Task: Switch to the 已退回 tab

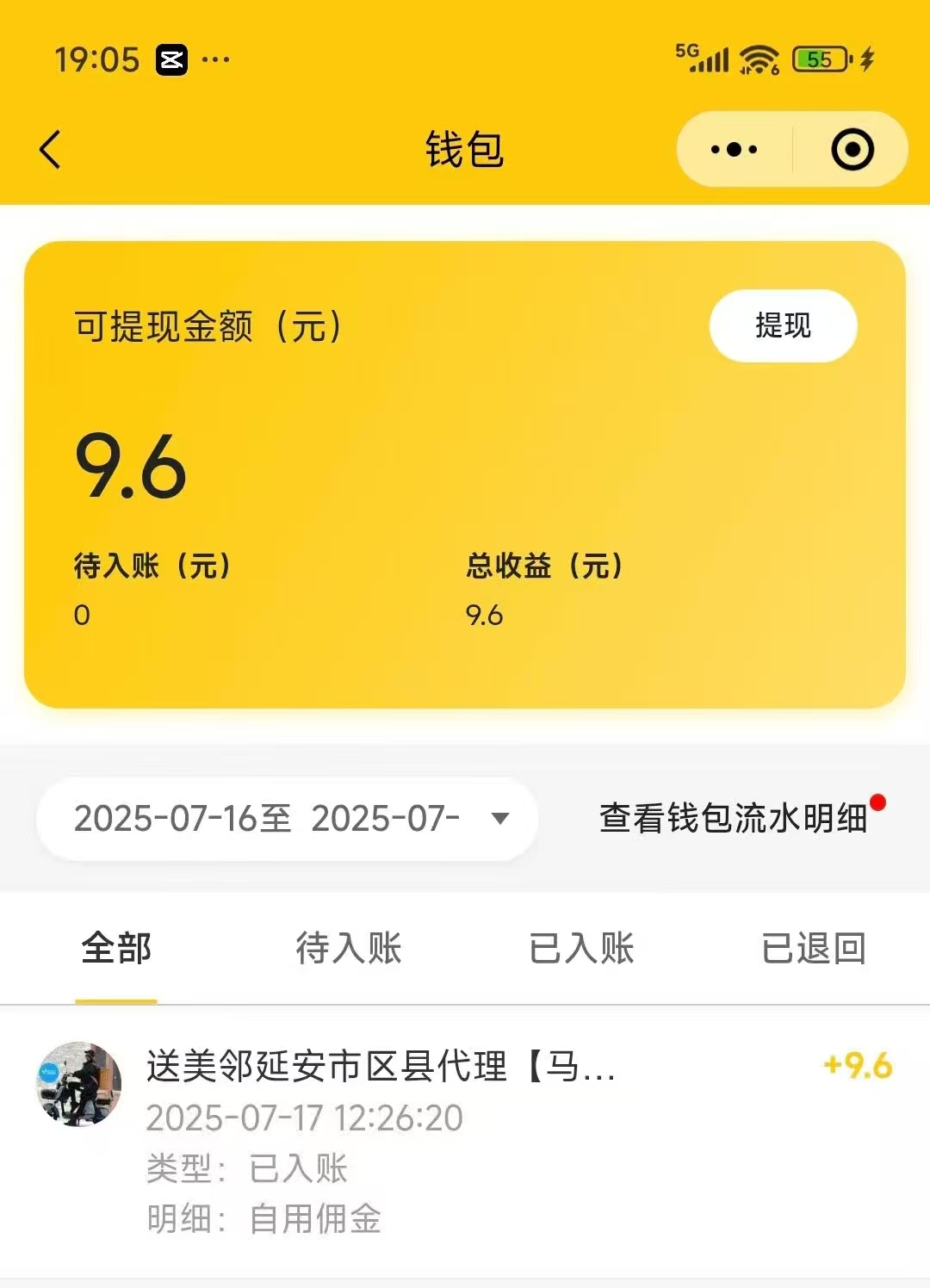Action: (x=814, y=949)
